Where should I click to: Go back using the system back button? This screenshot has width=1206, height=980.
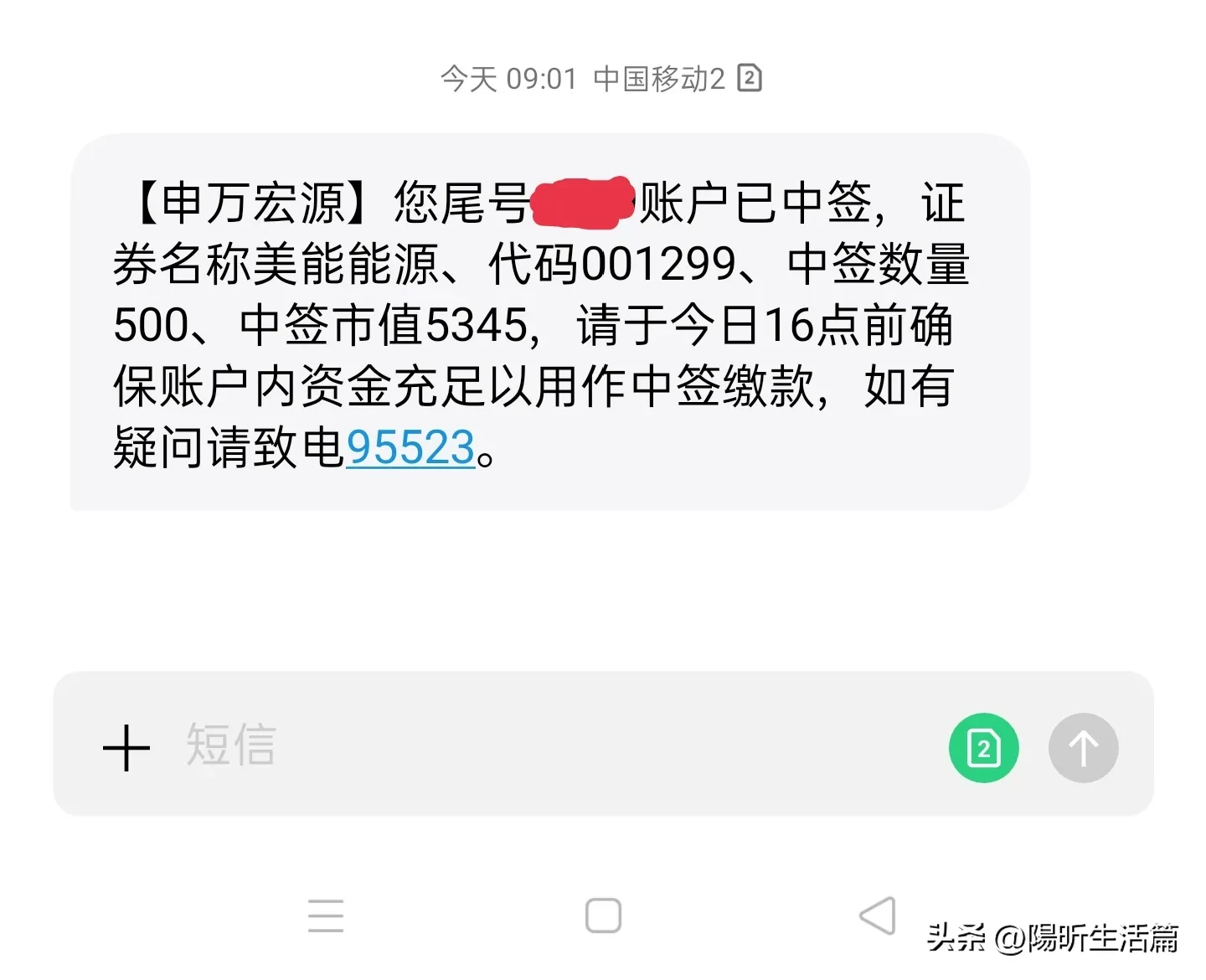point(878,916)
